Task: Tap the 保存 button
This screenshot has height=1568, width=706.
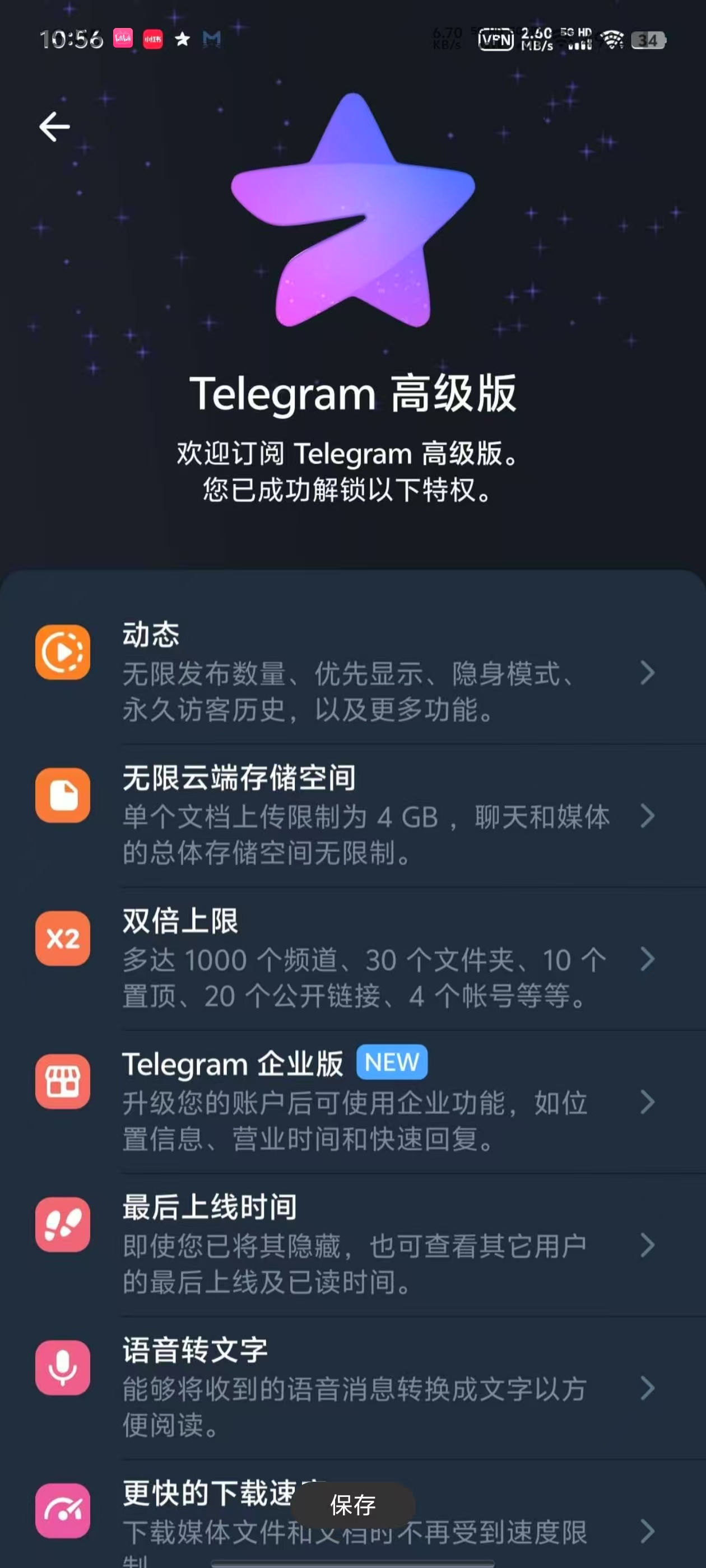Action: click(352, 1505)
